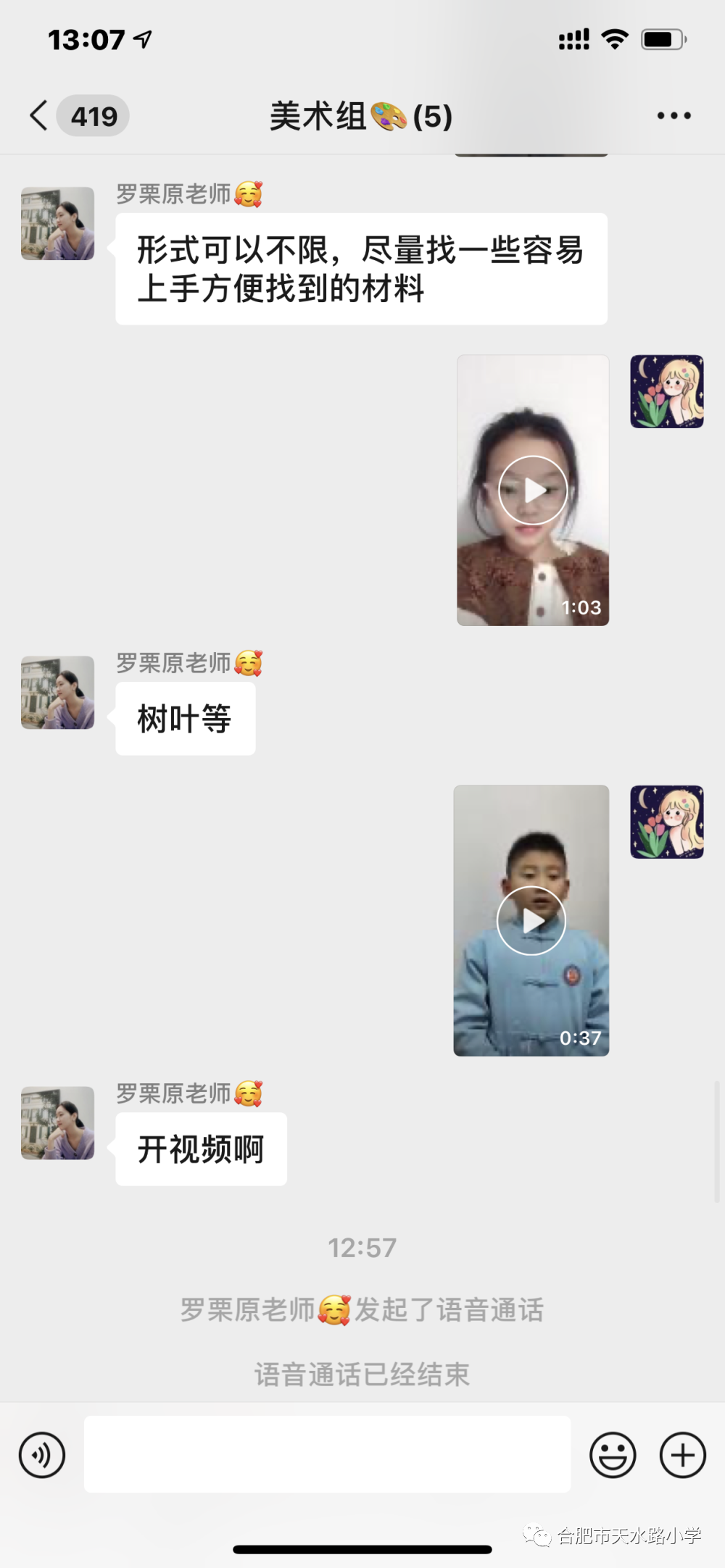Open the group chat overflow menu
This screenshot has height=1568, width=725.
point(674,116)
